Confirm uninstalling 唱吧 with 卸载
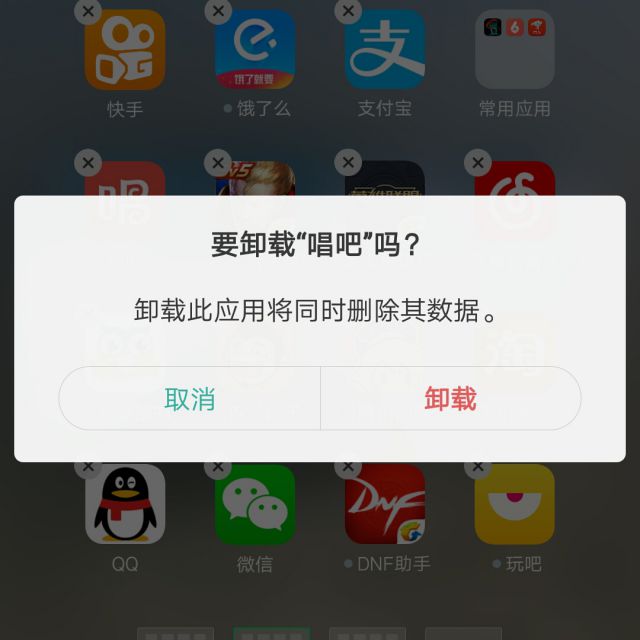 (450, 399)
